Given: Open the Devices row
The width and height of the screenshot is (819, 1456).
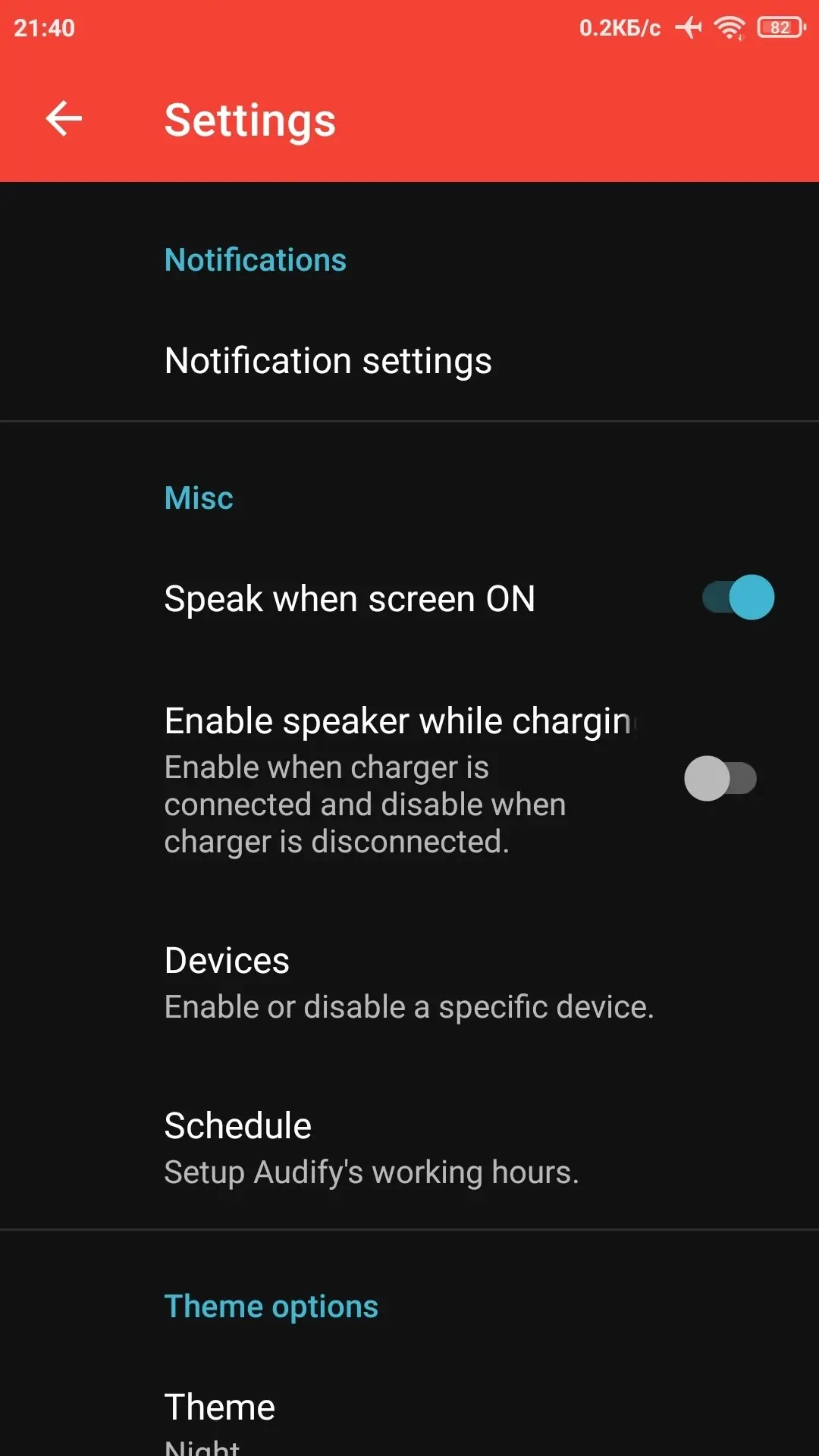Looking at the screenshot, I should (x=408, y=983).
